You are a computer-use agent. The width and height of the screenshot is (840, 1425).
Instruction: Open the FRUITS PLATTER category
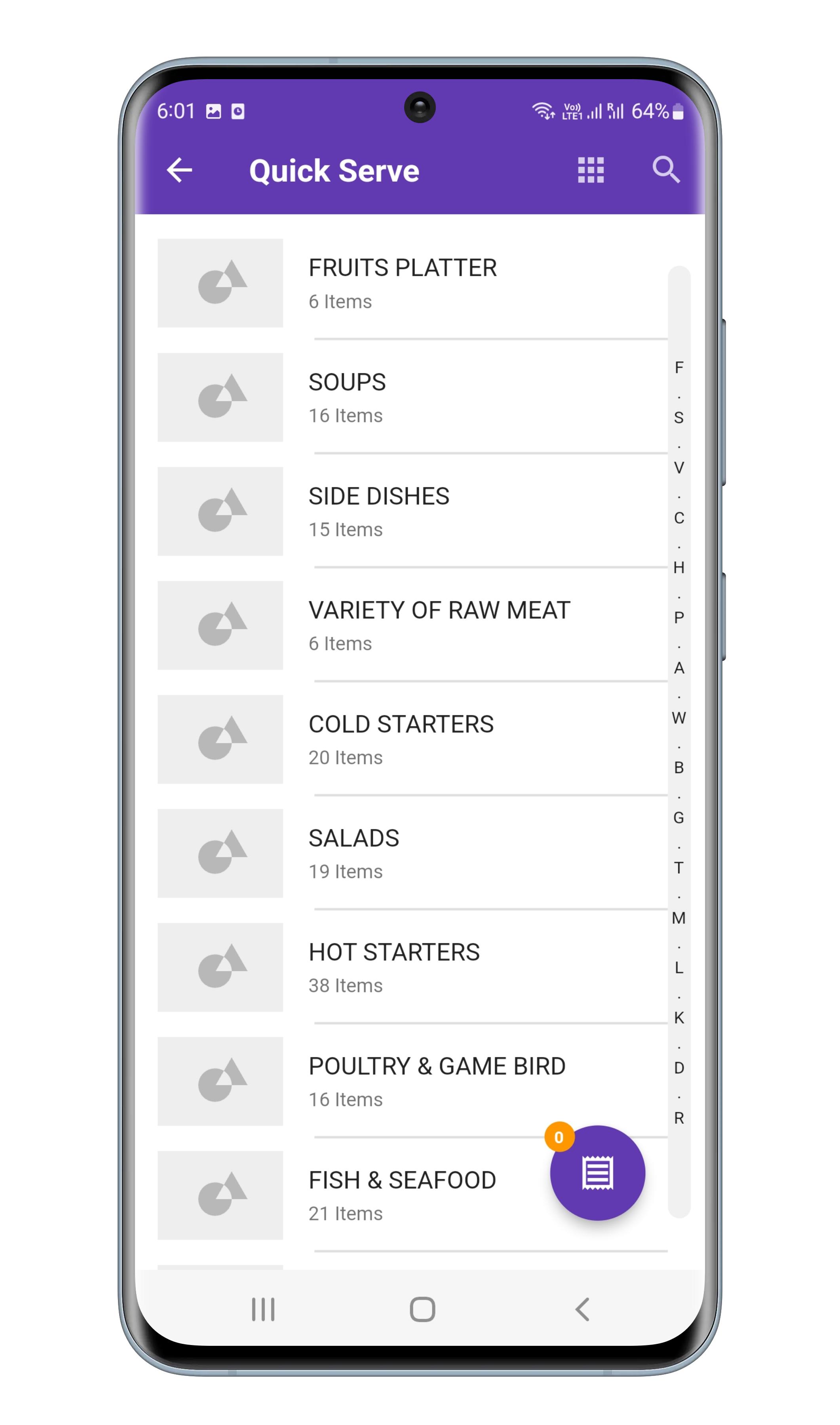click(412, 283)
